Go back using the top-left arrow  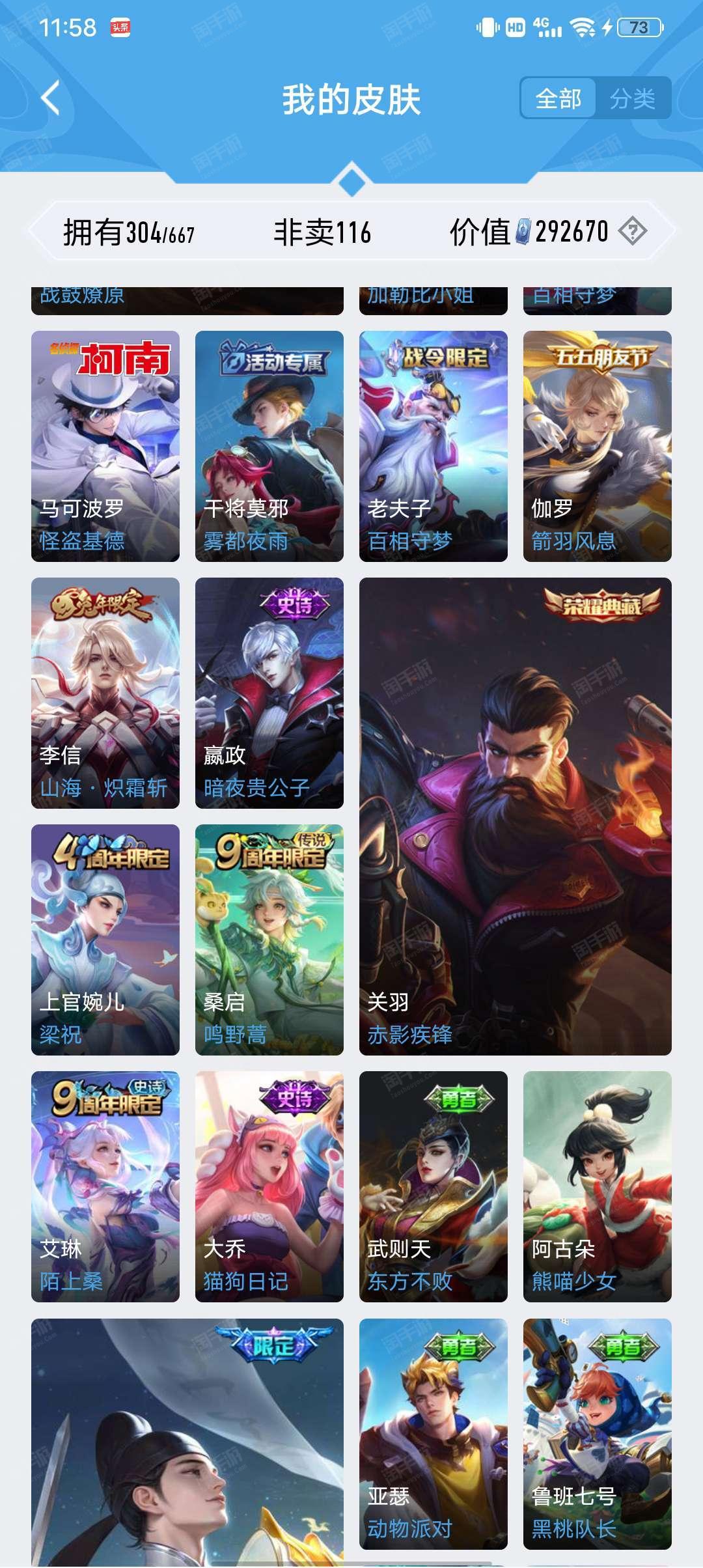(x=51, y=98)
